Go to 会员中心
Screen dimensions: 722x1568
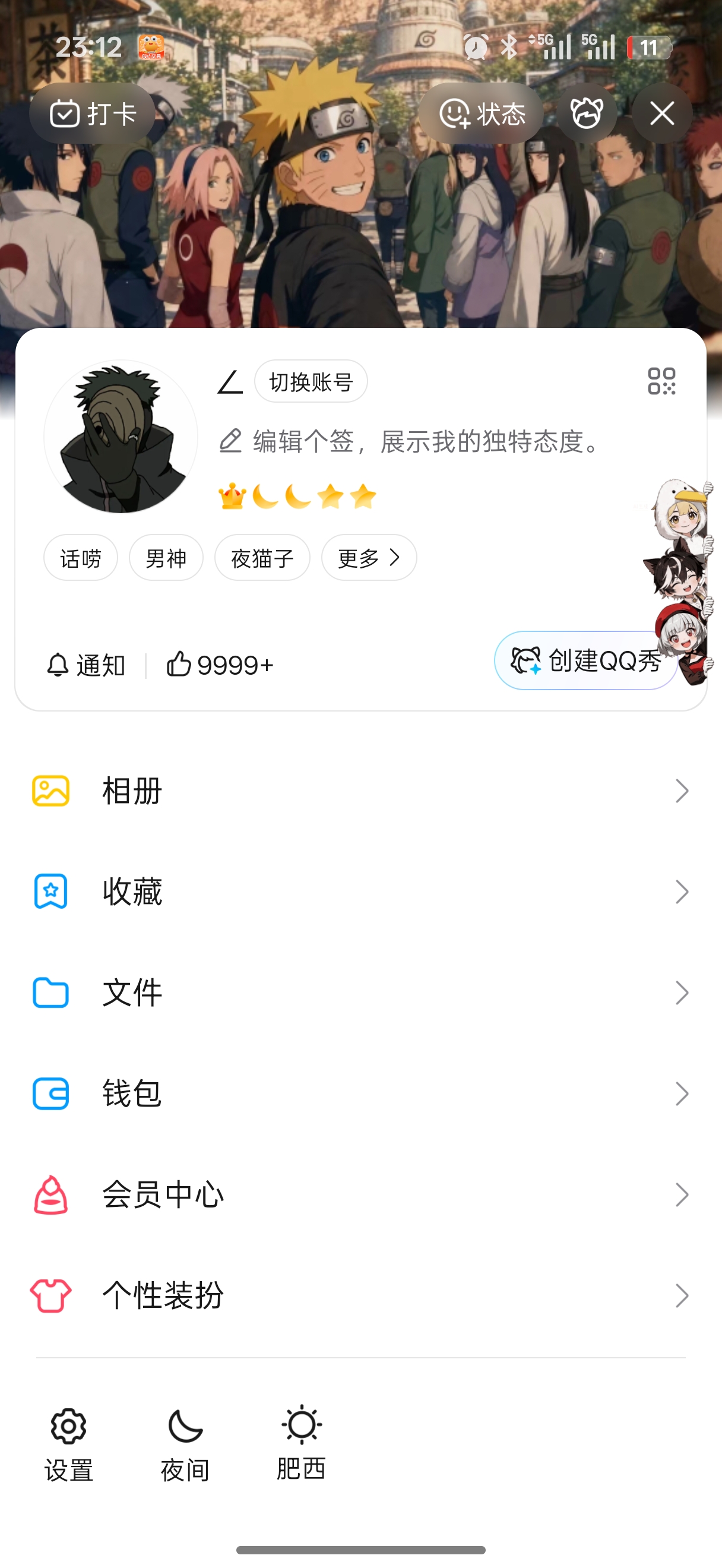(360, 1195)
